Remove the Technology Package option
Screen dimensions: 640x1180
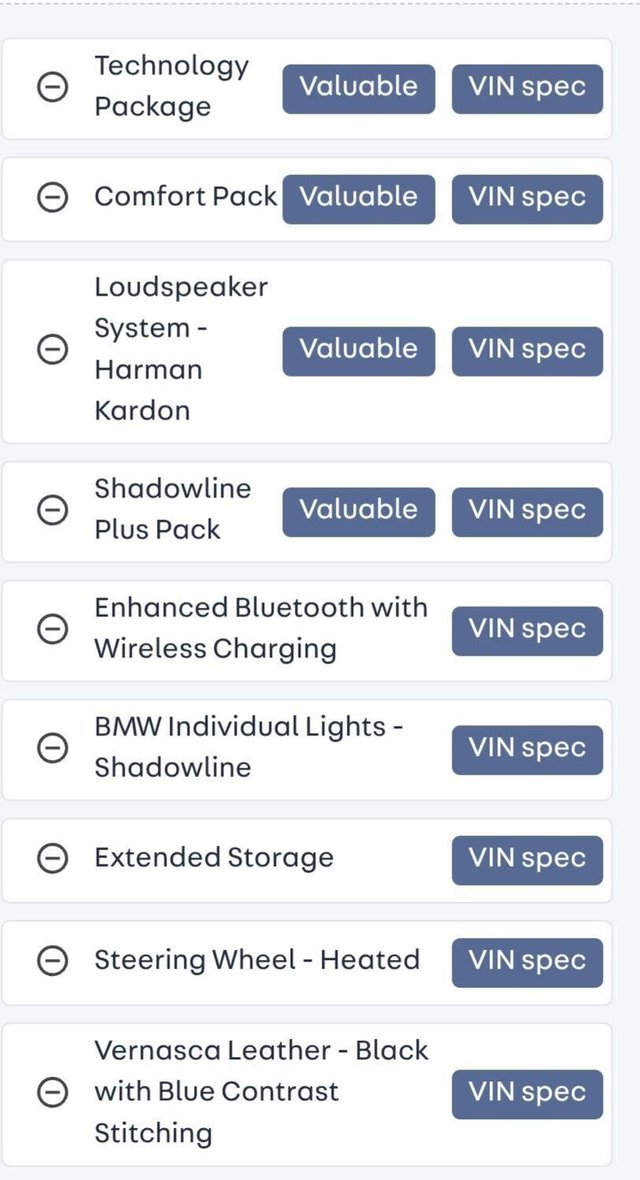[52, 88]
